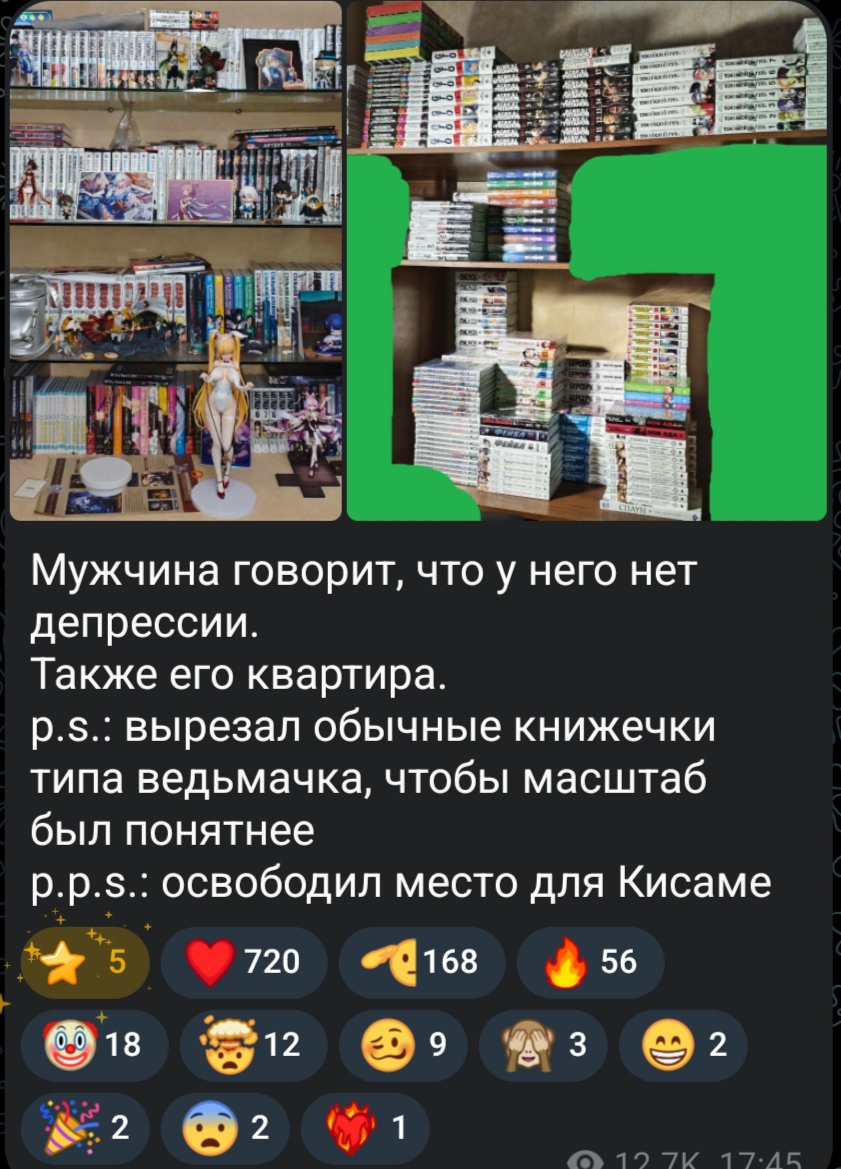The height and width of the screenshot is (1169, 841).
Task: Add the heart on fire reaction
Action: (365, 1128)
